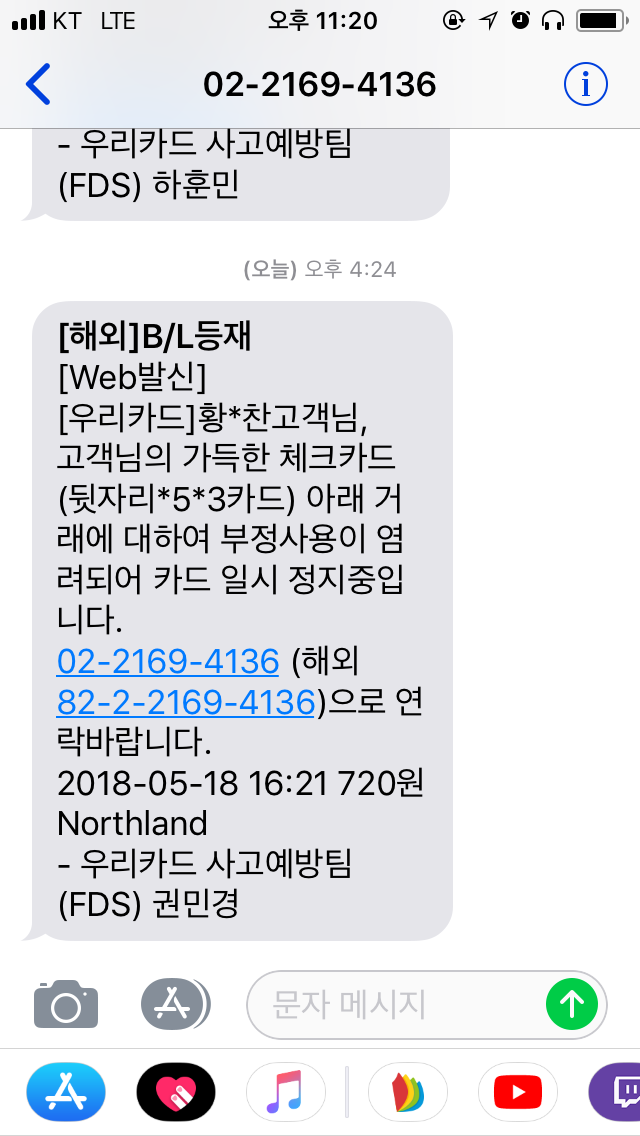Open the Music iMessage app
Screen dimensions: 640x1136
pos(286,1091)
